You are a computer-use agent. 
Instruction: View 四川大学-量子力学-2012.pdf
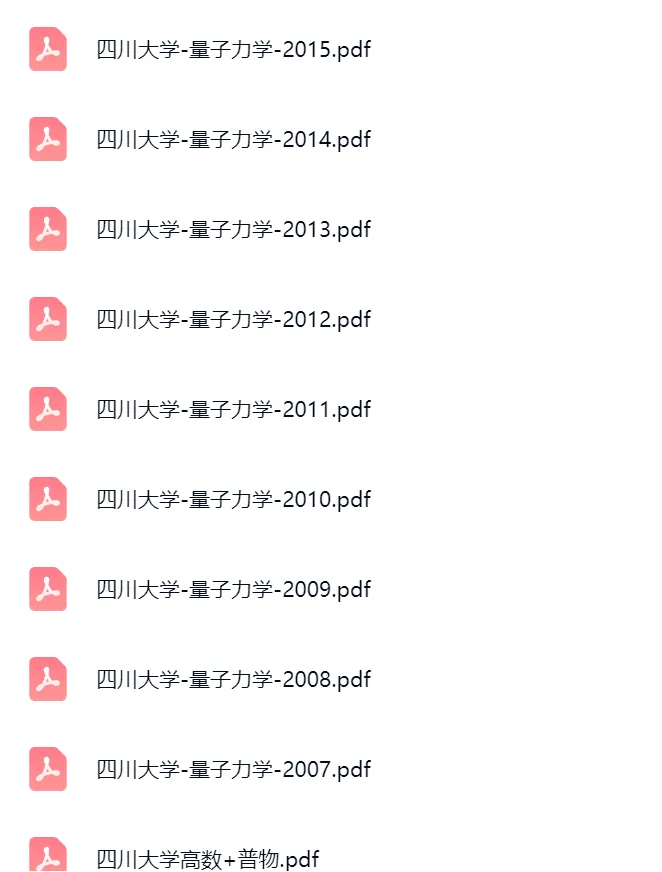tap(233, 319)
